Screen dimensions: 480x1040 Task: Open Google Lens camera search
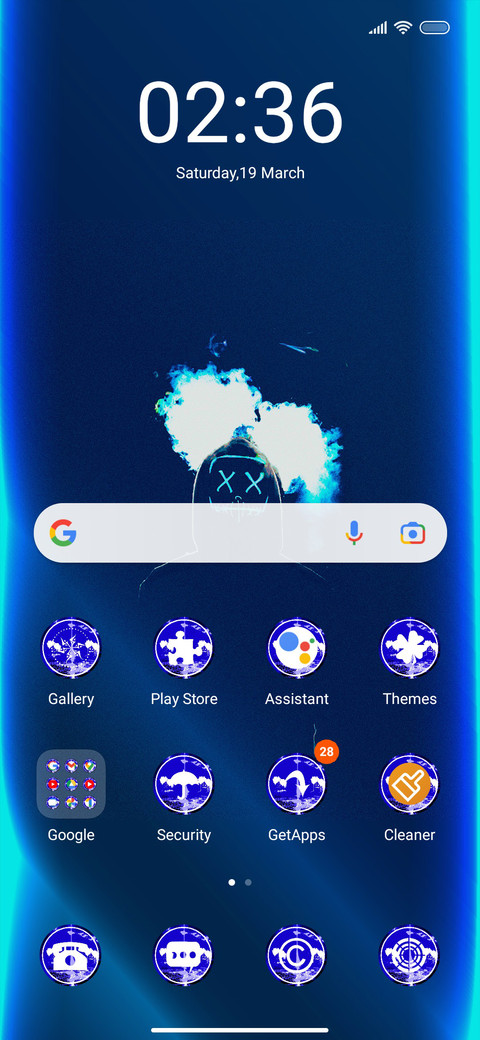click(412, 533)
